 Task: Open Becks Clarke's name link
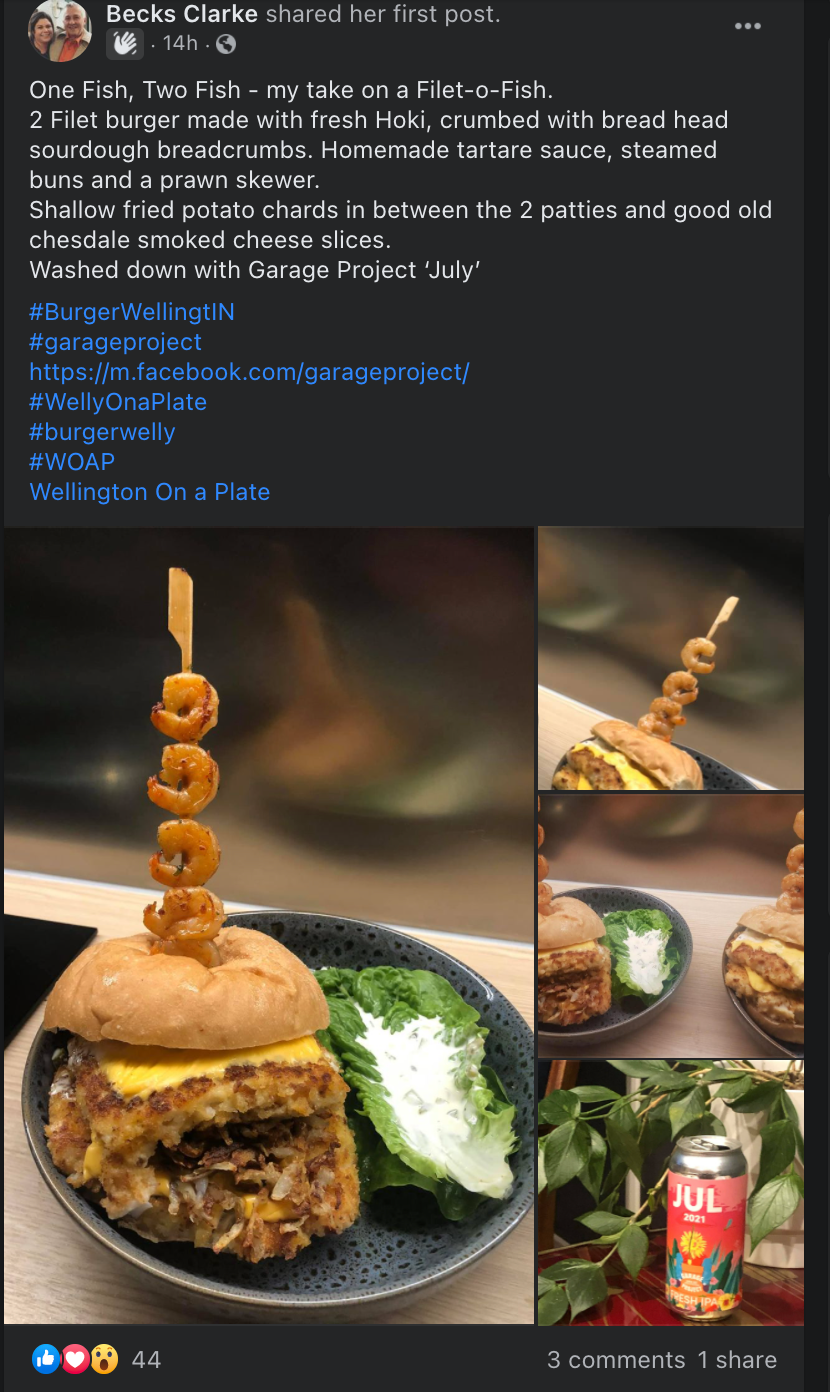(x=181, y=14)
